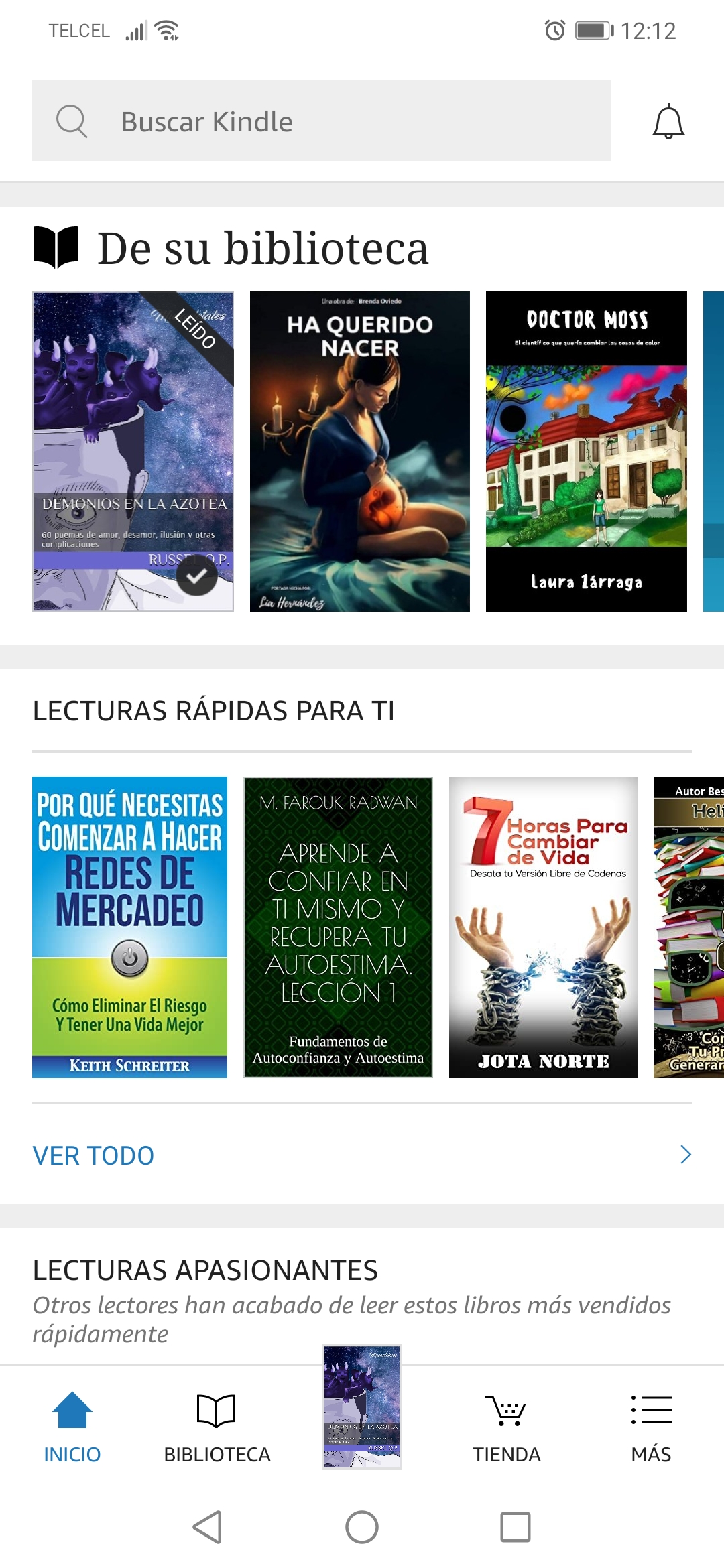The height and width of the screenshot is (1568, 724).
Task: Go to the Inicio tab
Action: tap(72, 1427)
